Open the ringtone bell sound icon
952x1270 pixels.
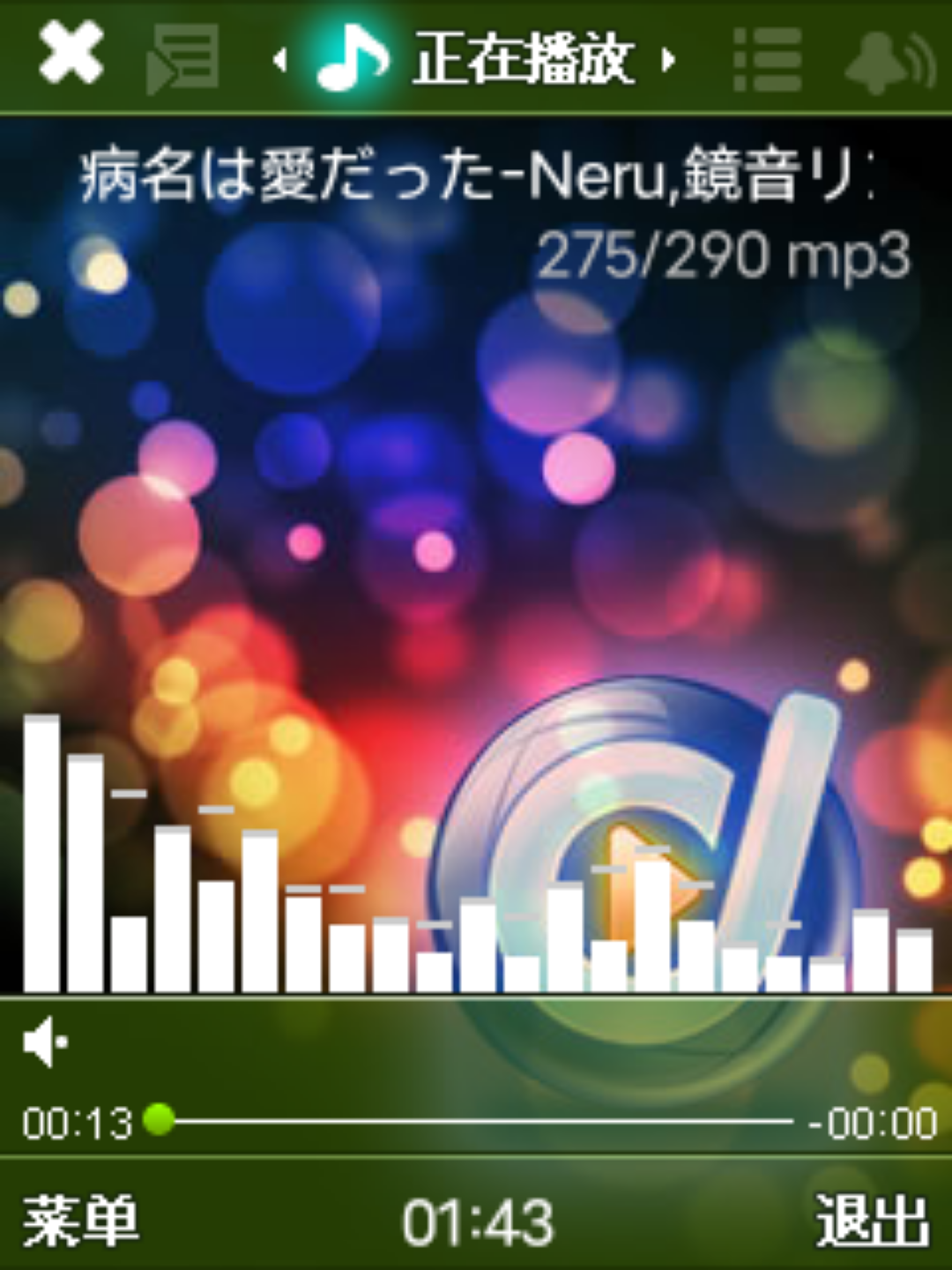point(889,60)
